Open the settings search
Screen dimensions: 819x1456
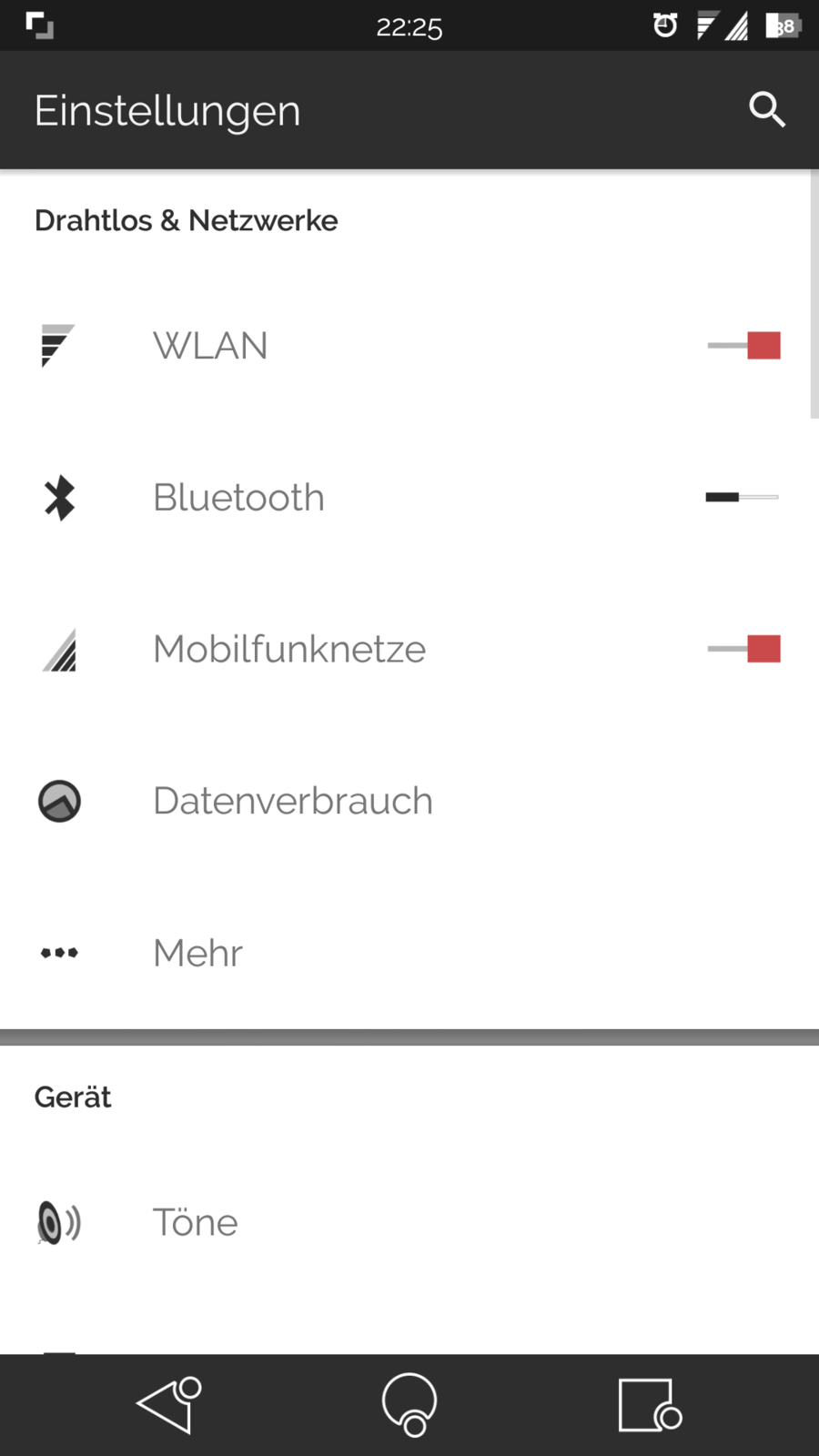(766, 110)
